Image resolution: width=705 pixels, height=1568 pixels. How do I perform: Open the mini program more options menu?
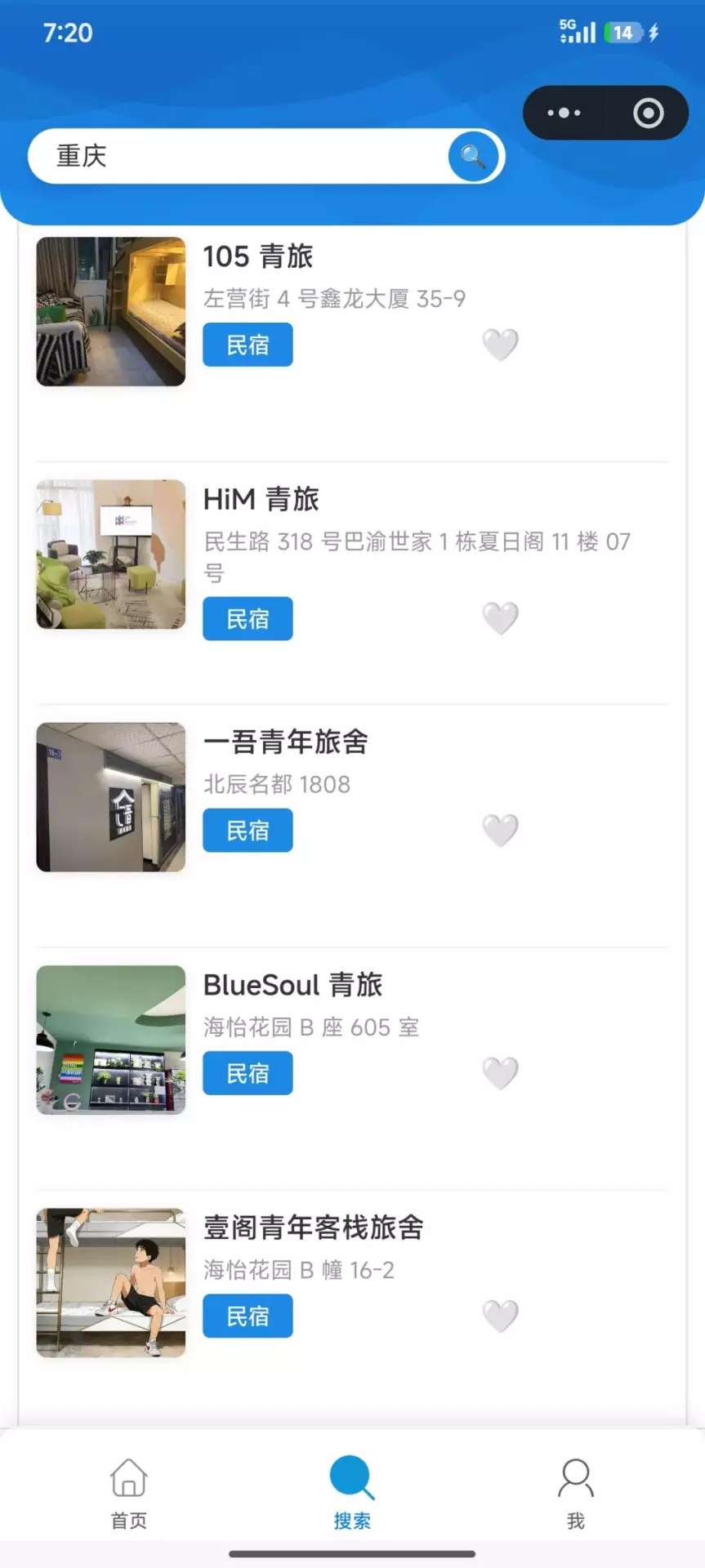[x=564, y=113]
